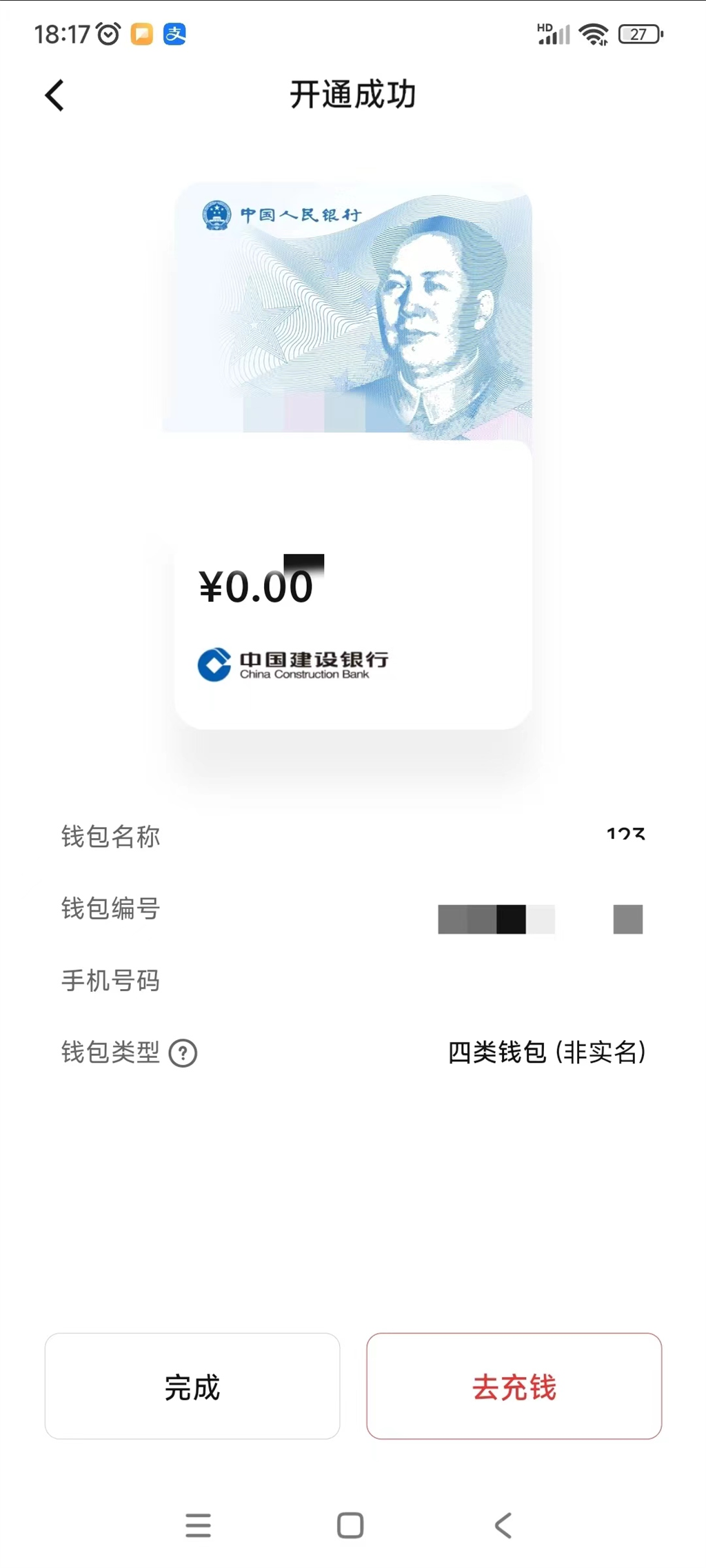706x1568 pixels.
Task: Tap the 完成 button
Action: (192, 1386)
